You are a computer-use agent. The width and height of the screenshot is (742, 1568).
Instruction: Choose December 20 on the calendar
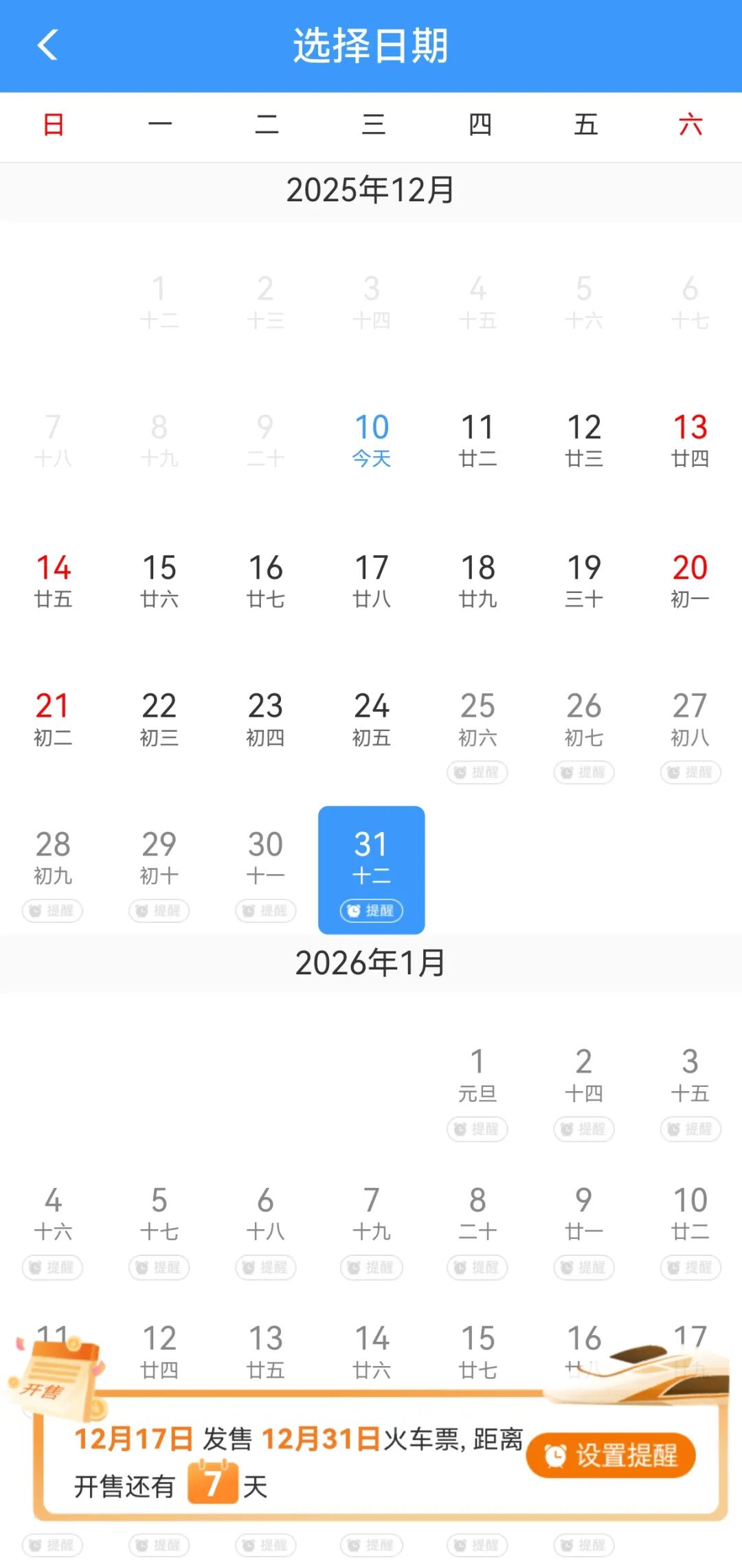point(690,581)
